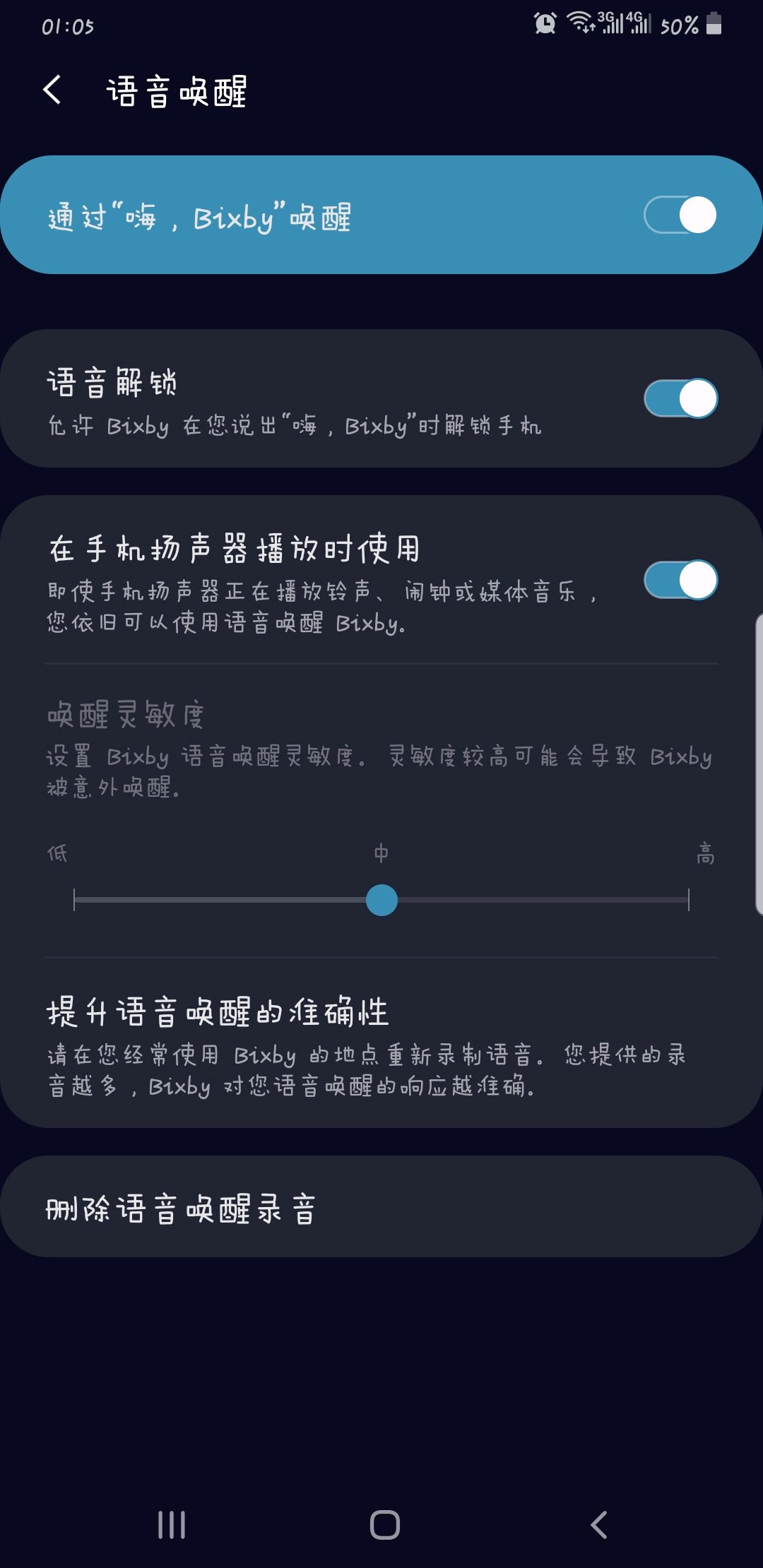Go back from the 语音唤醒 screen
The width and height of the screenshot is (763, 1568).
coord(52,90)
